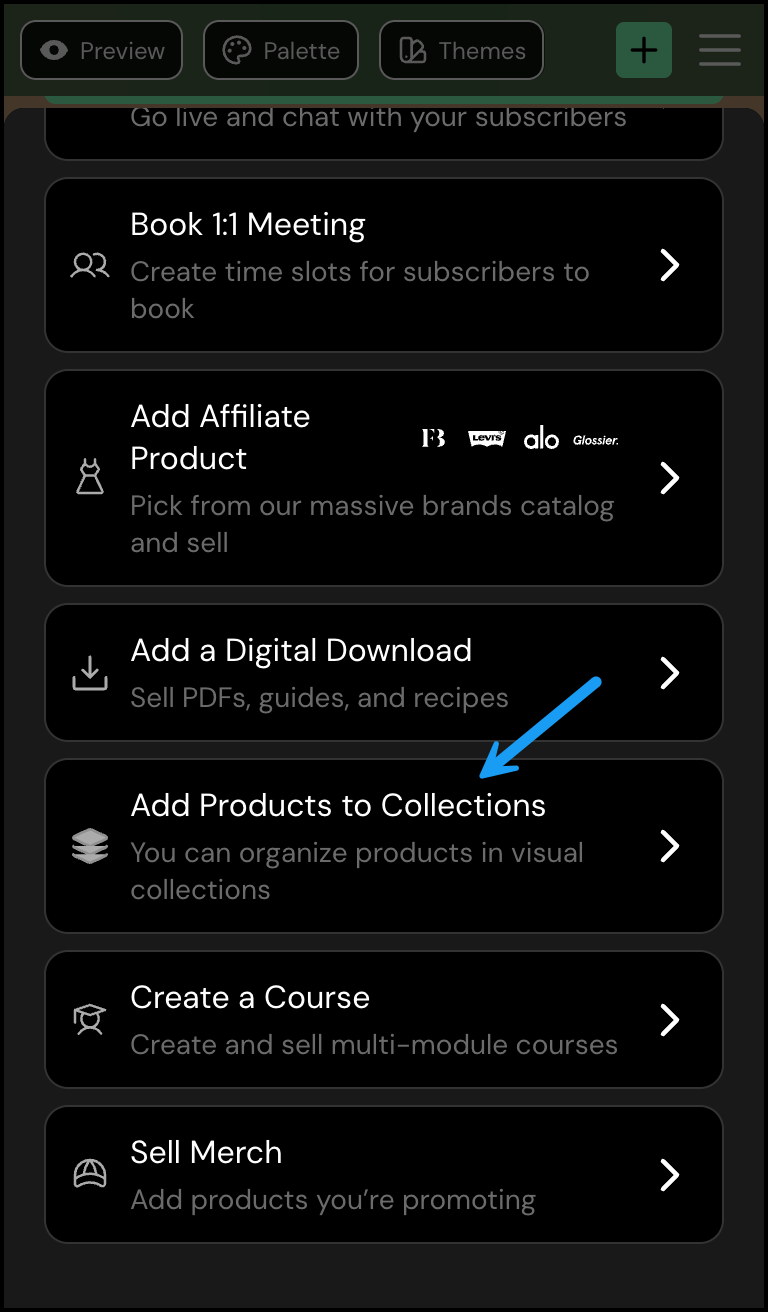Screen dimensions: 768x1312
Task: Choose Create a Course
Action: (x=383, y=1019)
